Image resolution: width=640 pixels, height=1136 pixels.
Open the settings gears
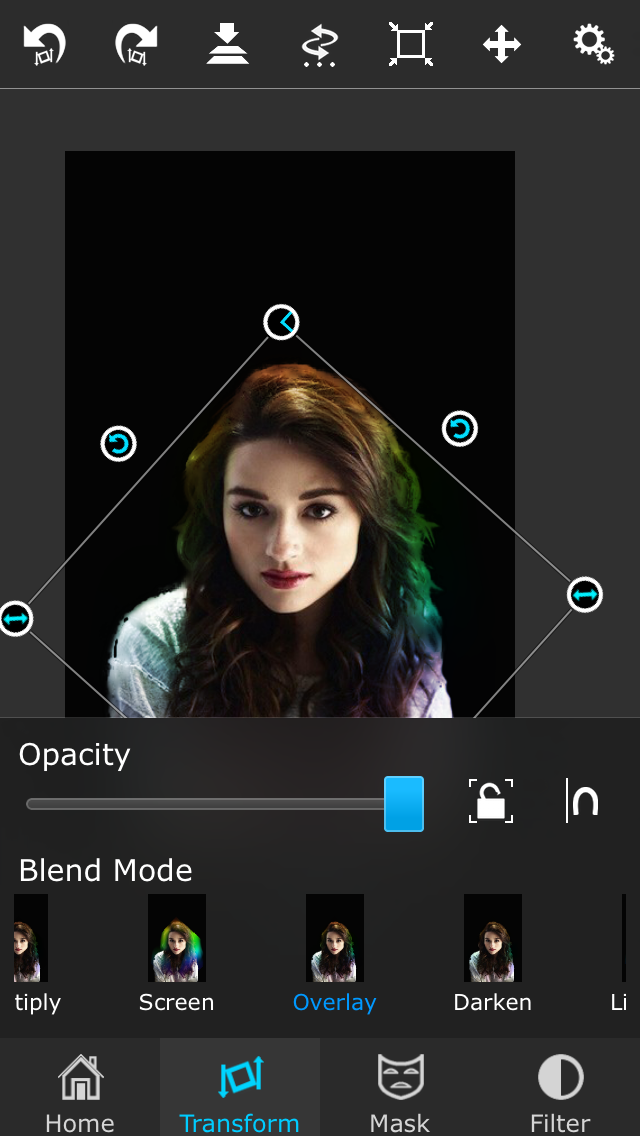pos(594,44)
